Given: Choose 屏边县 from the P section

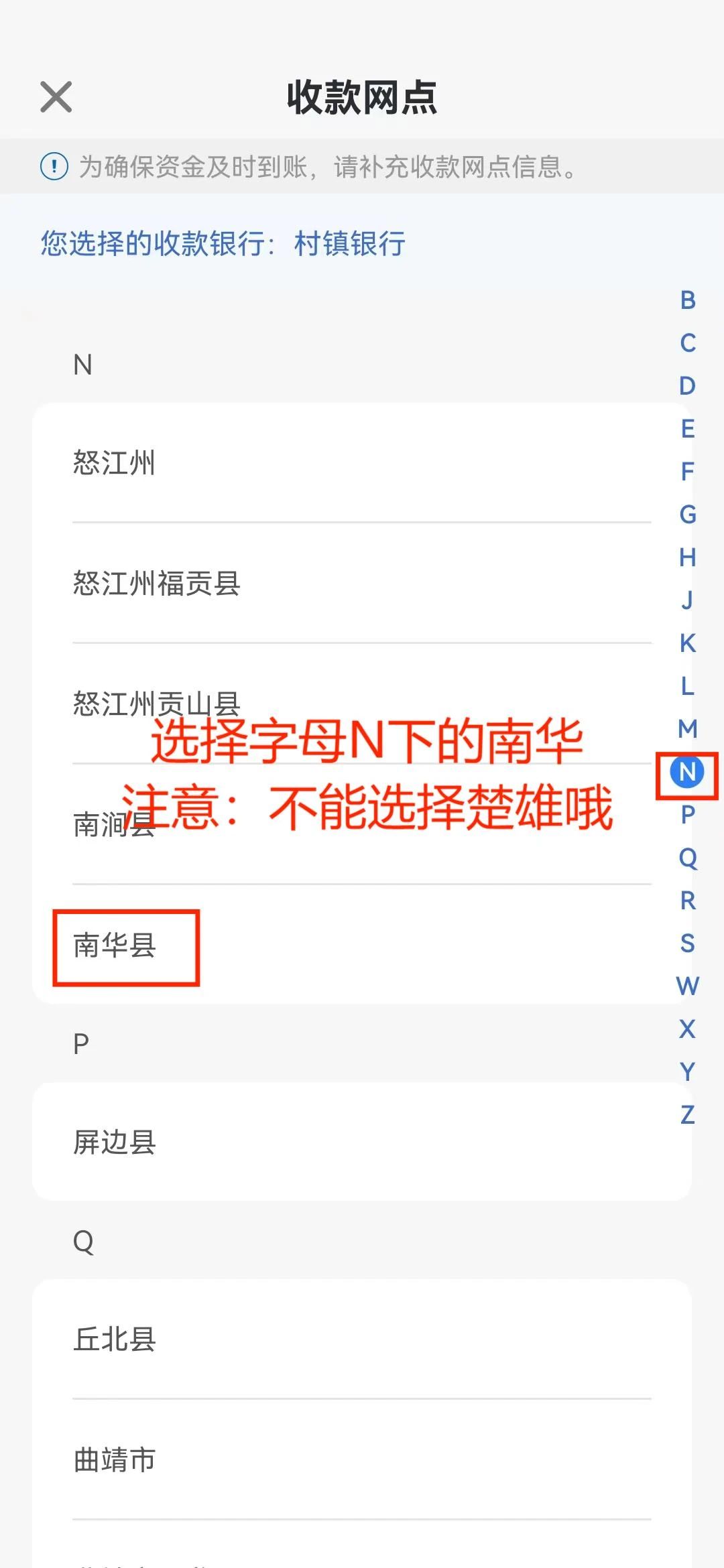Looking at the screenshot, I should coord(115,1142).
